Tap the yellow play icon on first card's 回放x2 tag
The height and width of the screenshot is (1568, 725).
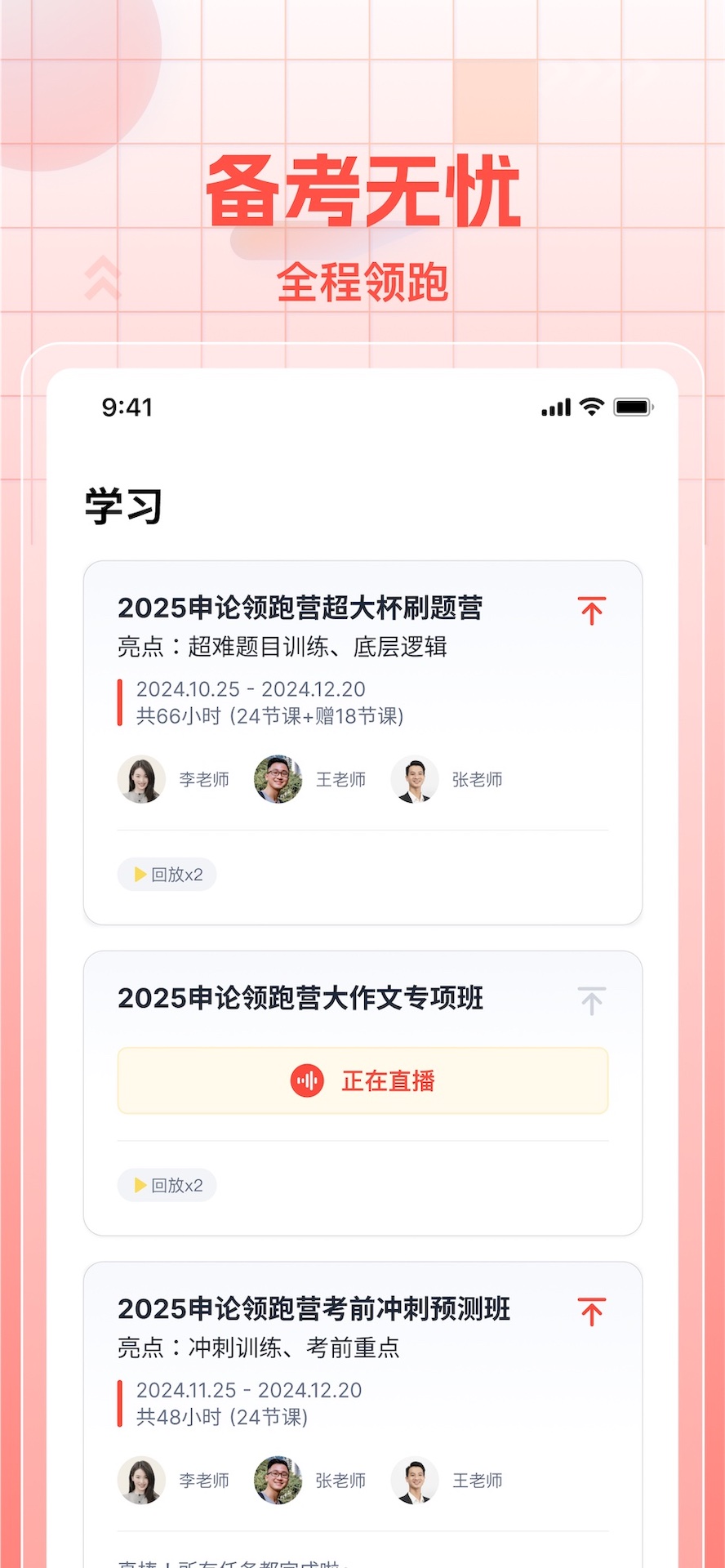140,874
